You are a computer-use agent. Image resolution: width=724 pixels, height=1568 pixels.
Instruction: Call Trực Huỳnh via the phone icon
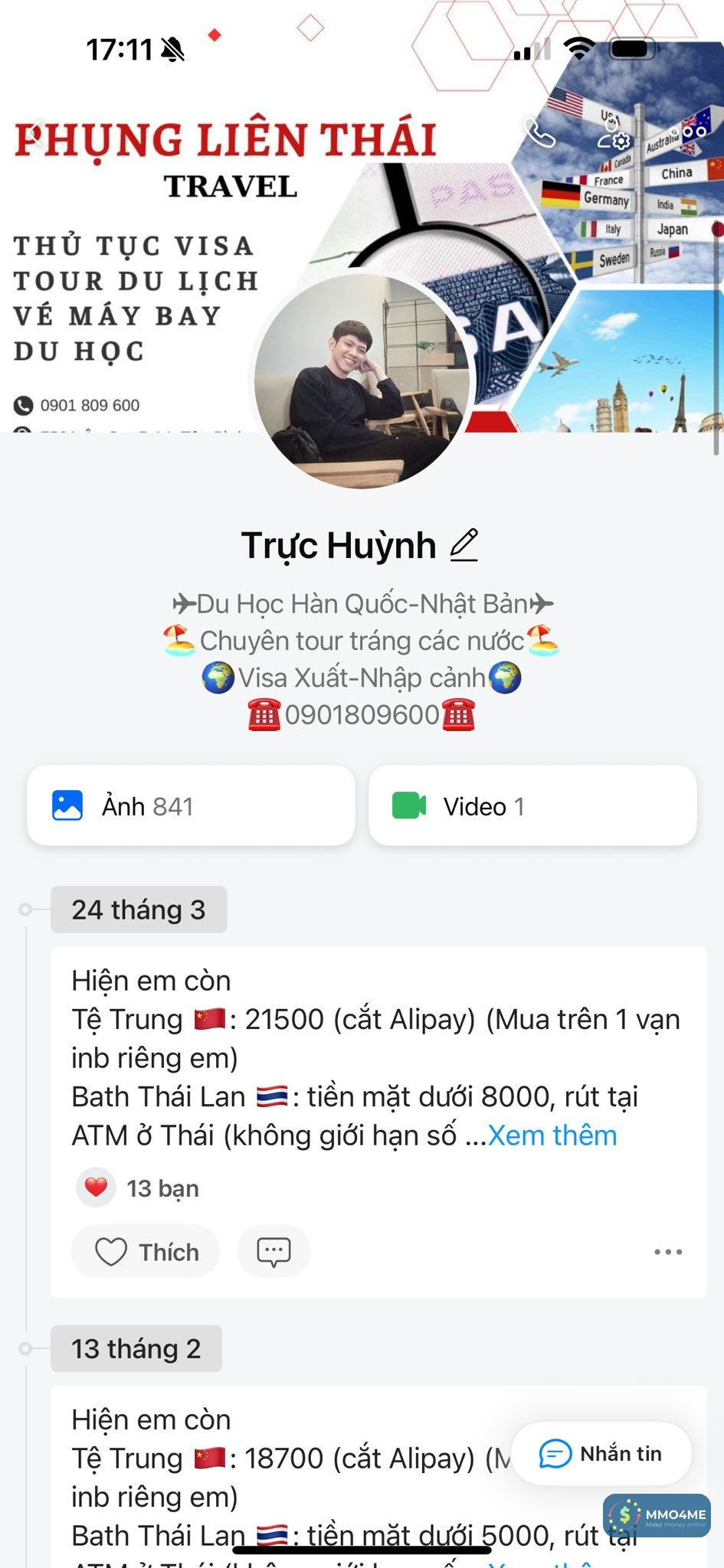540,133
